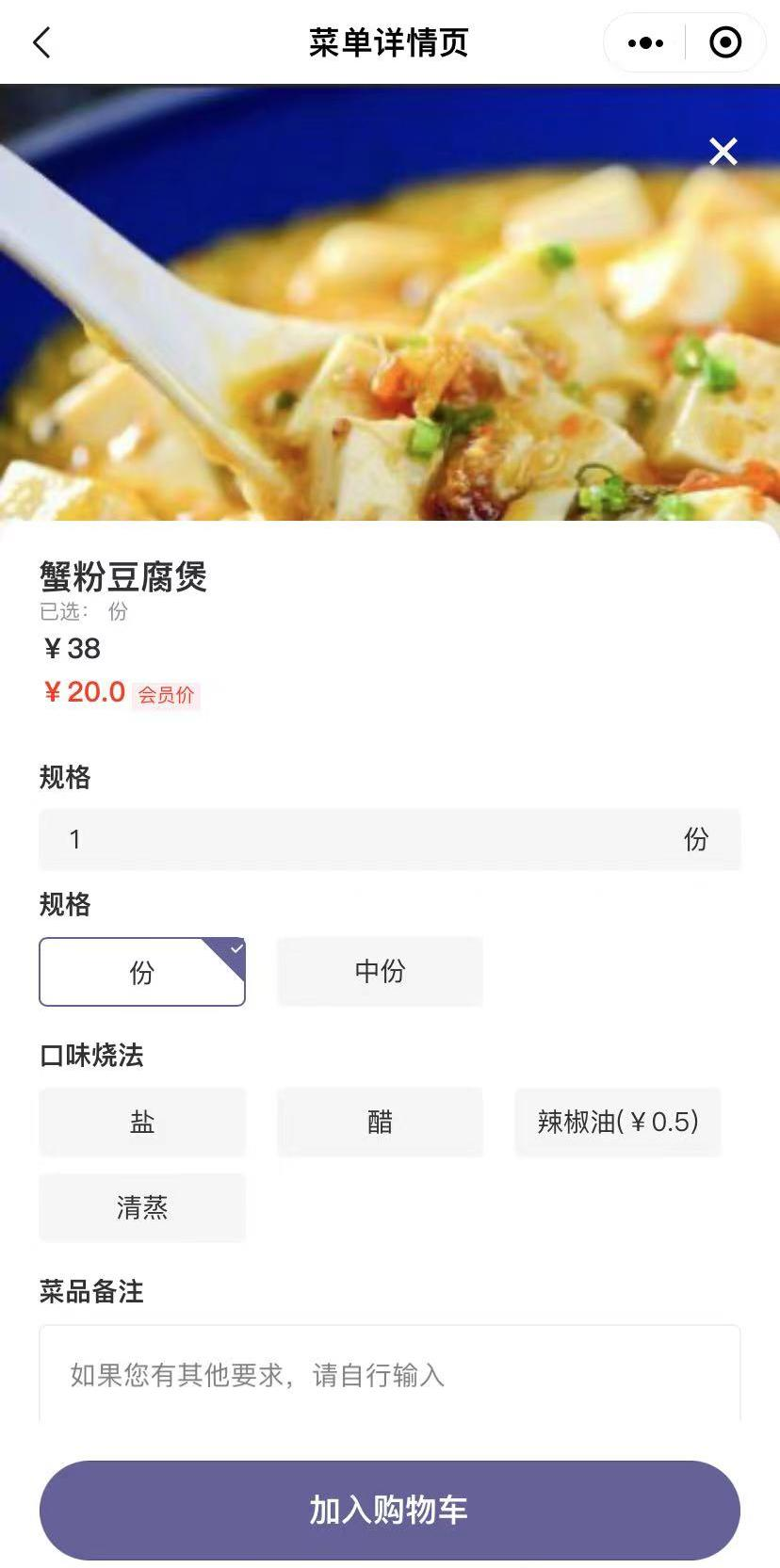Choose the 中份 size option
Viewport: 780px width, 1568px height.
point(380,971)
